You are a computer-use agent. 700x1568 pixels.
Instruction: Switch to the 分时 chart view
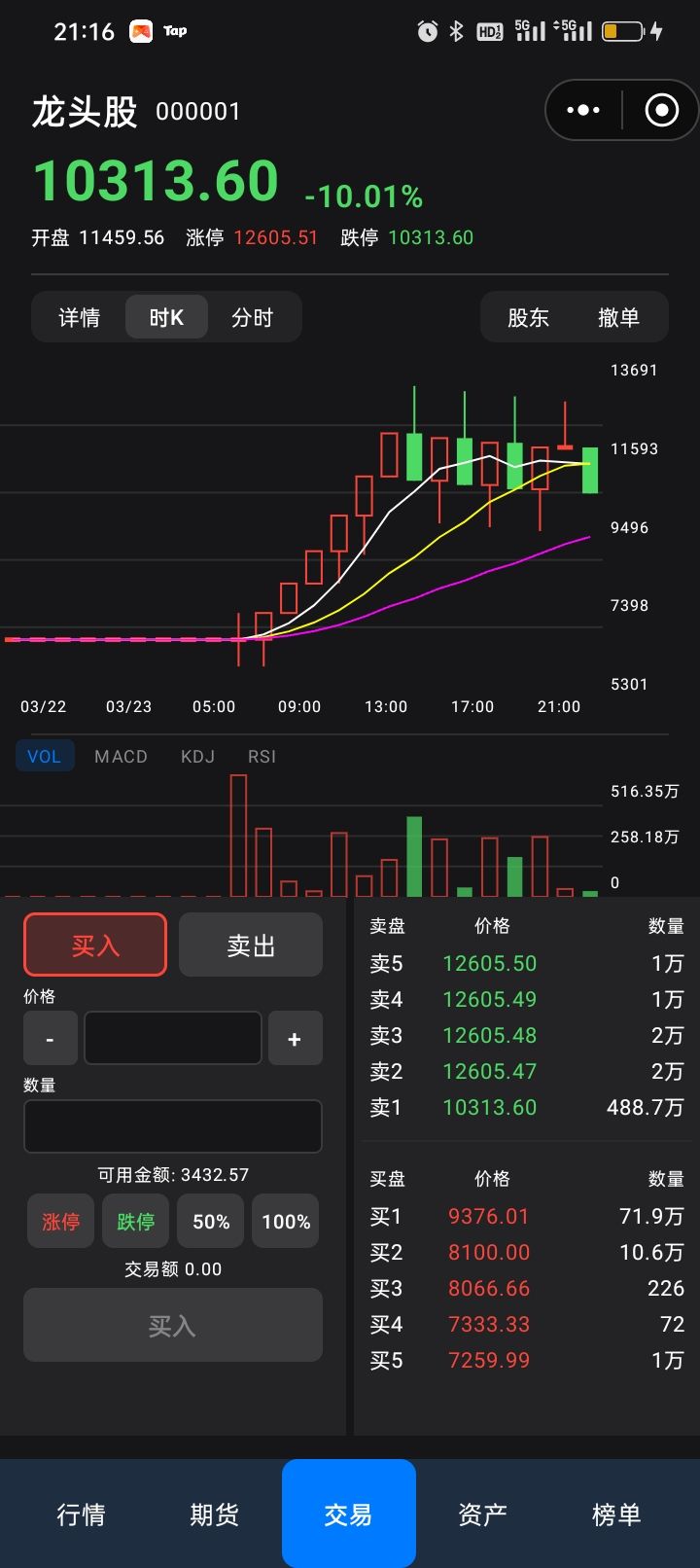[x=252, y=318]
